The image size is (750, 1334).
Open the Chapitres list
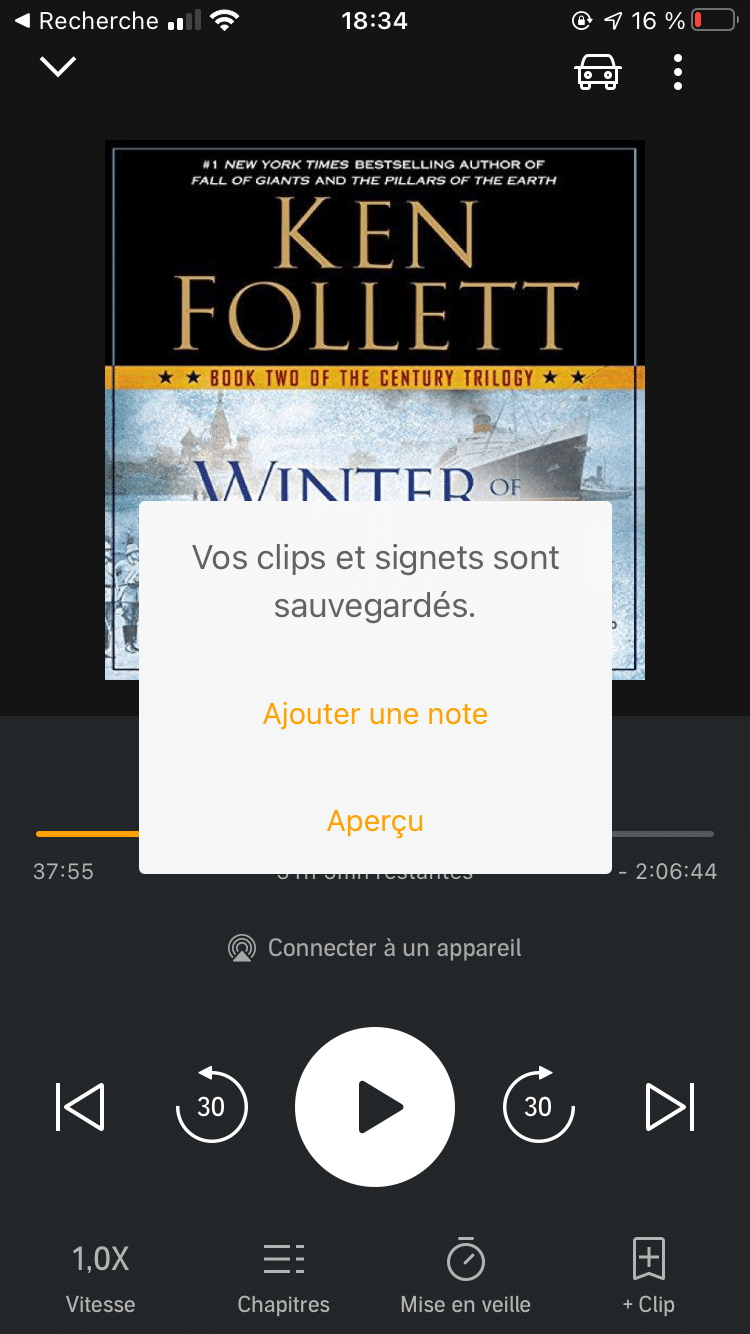pos(284,1277)
